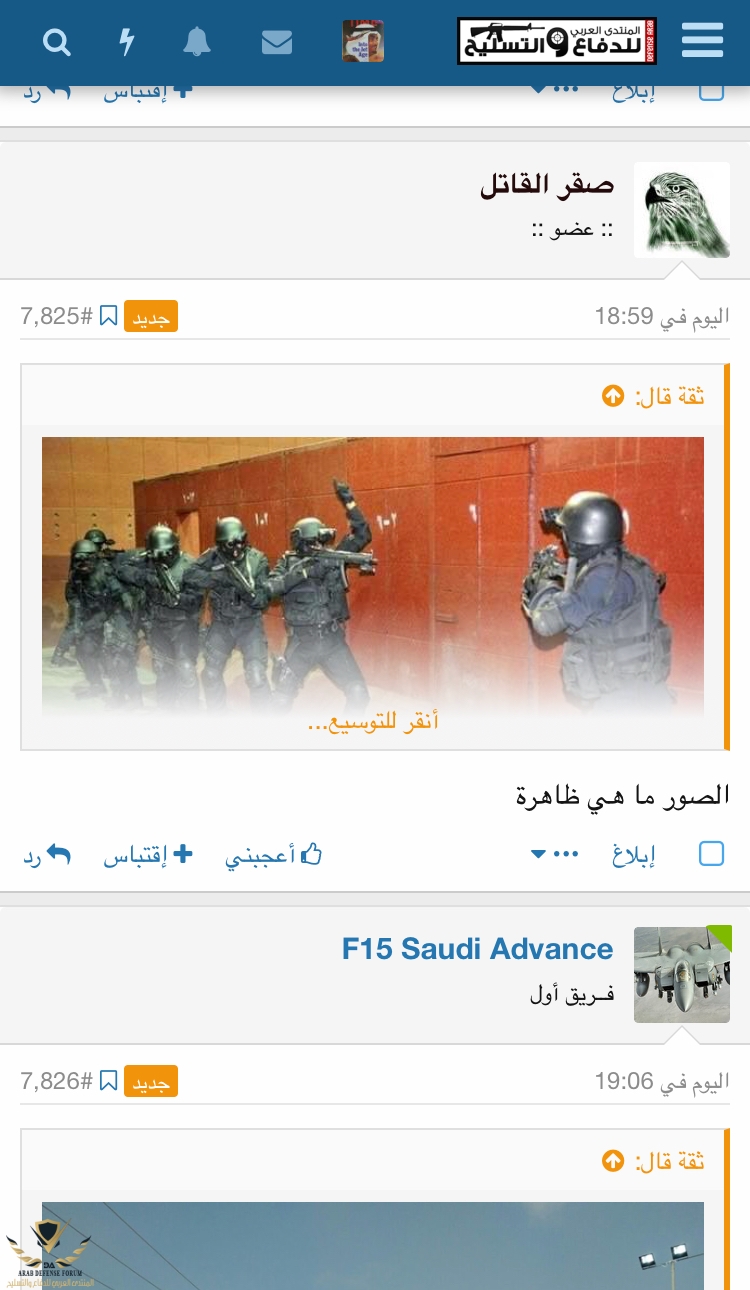Open more options dropdown on صقر القاتل's post
This screenshot has width=750, height=1290.
pos(553,854)
